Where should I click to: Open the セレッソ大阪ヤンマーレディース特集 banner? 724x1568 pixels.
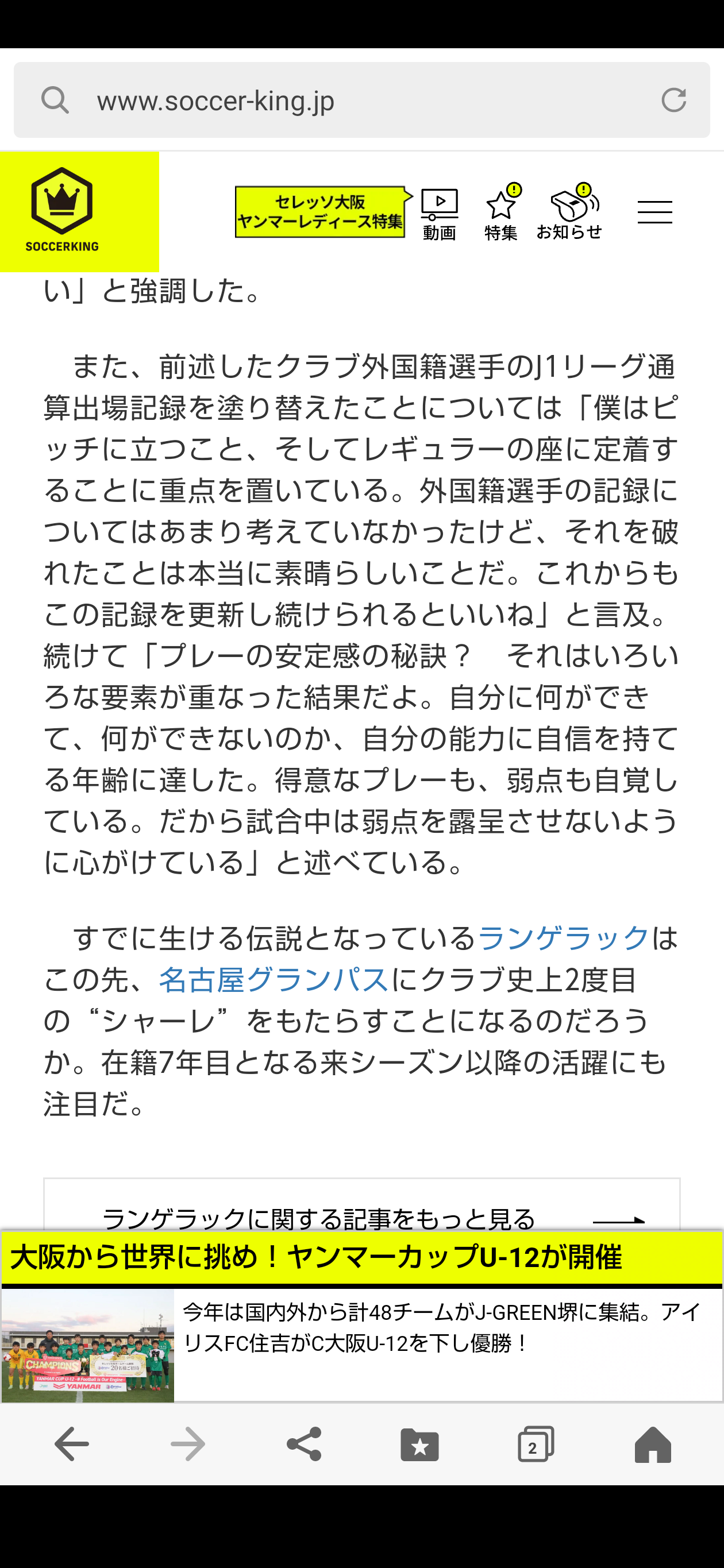coord(322,212)
